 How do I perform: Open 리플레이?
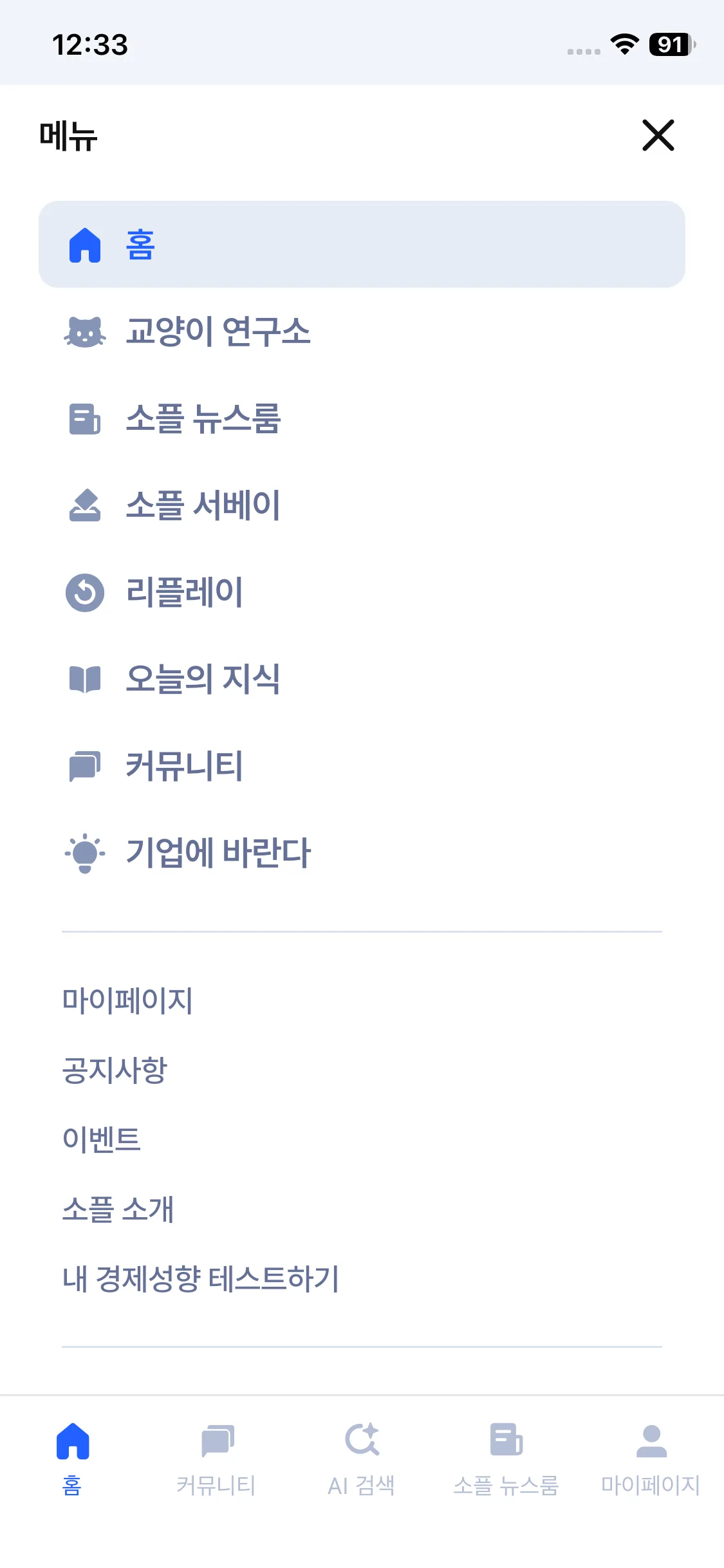[x=184, y=592]
